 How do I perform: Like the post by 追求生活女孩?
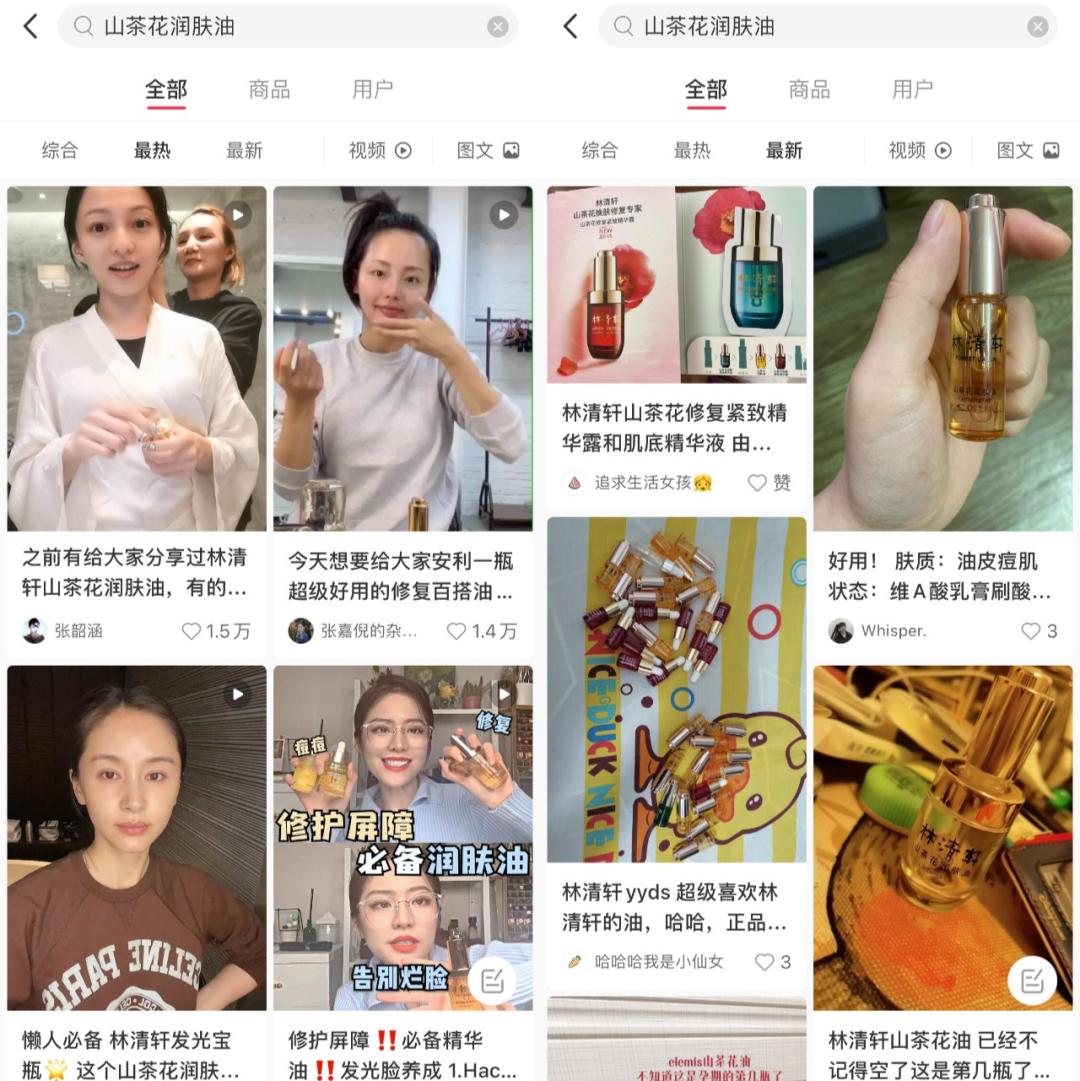pos(759,483)
